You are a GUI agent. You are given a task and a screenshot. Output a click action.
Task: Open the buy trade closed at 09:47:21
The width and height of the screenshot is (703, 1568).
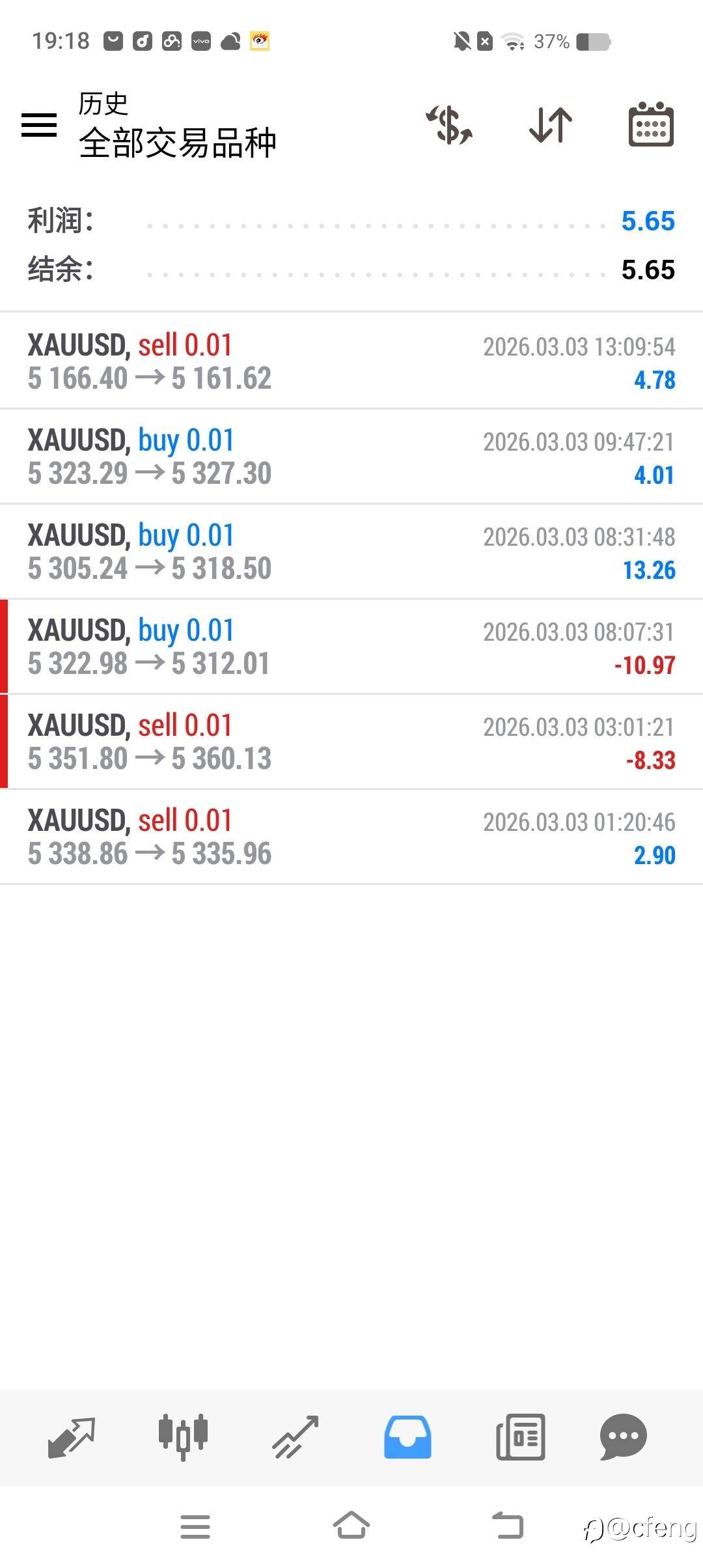(x=351, y=456)
